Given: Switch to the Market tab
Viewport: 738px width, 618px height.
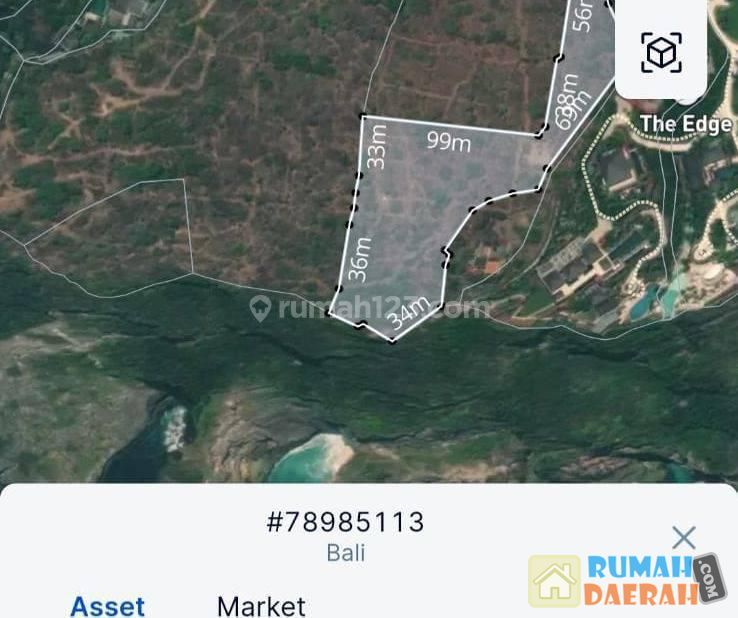Looking at the screenshot, I should [261, 605].
